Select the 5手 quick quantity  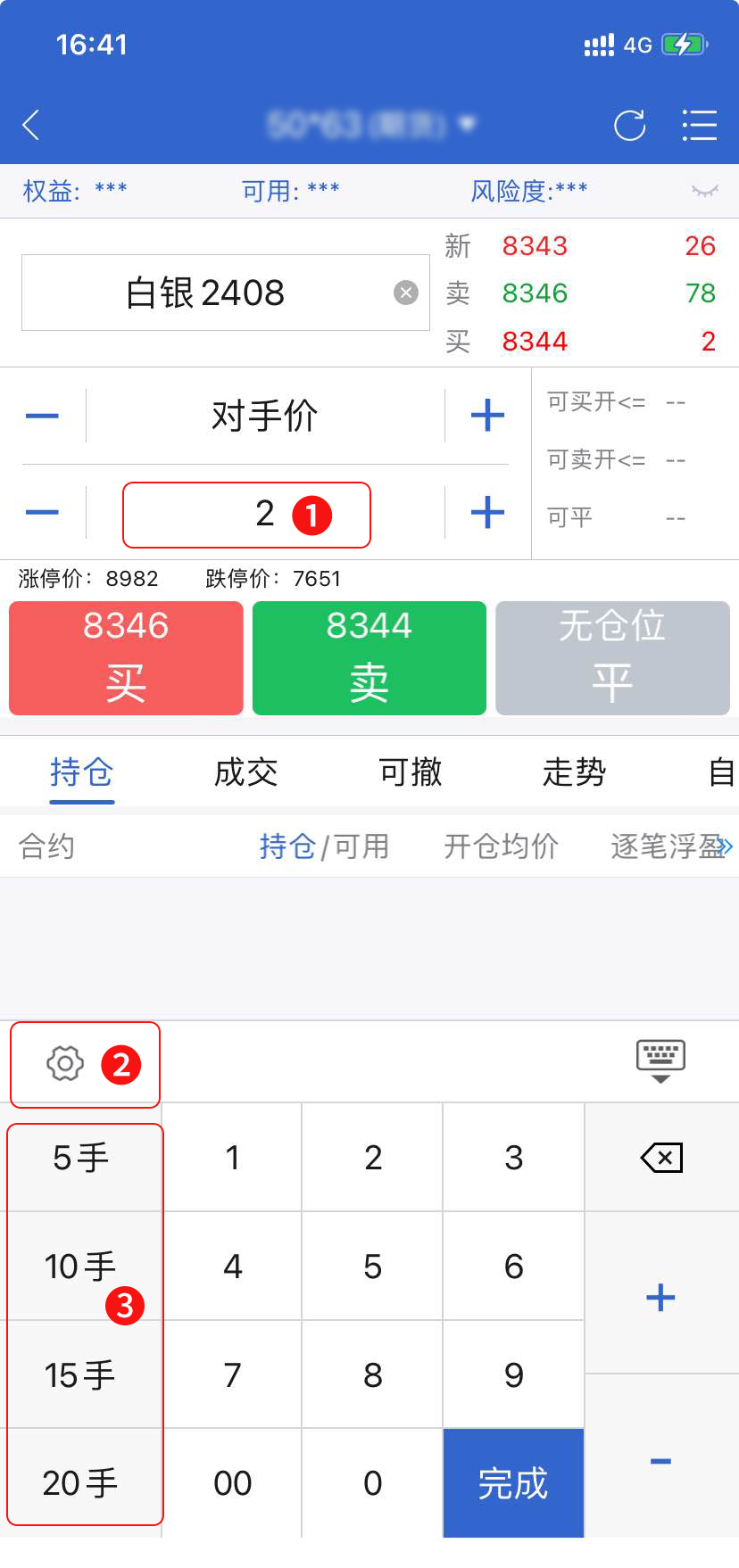click(80, 1158)
